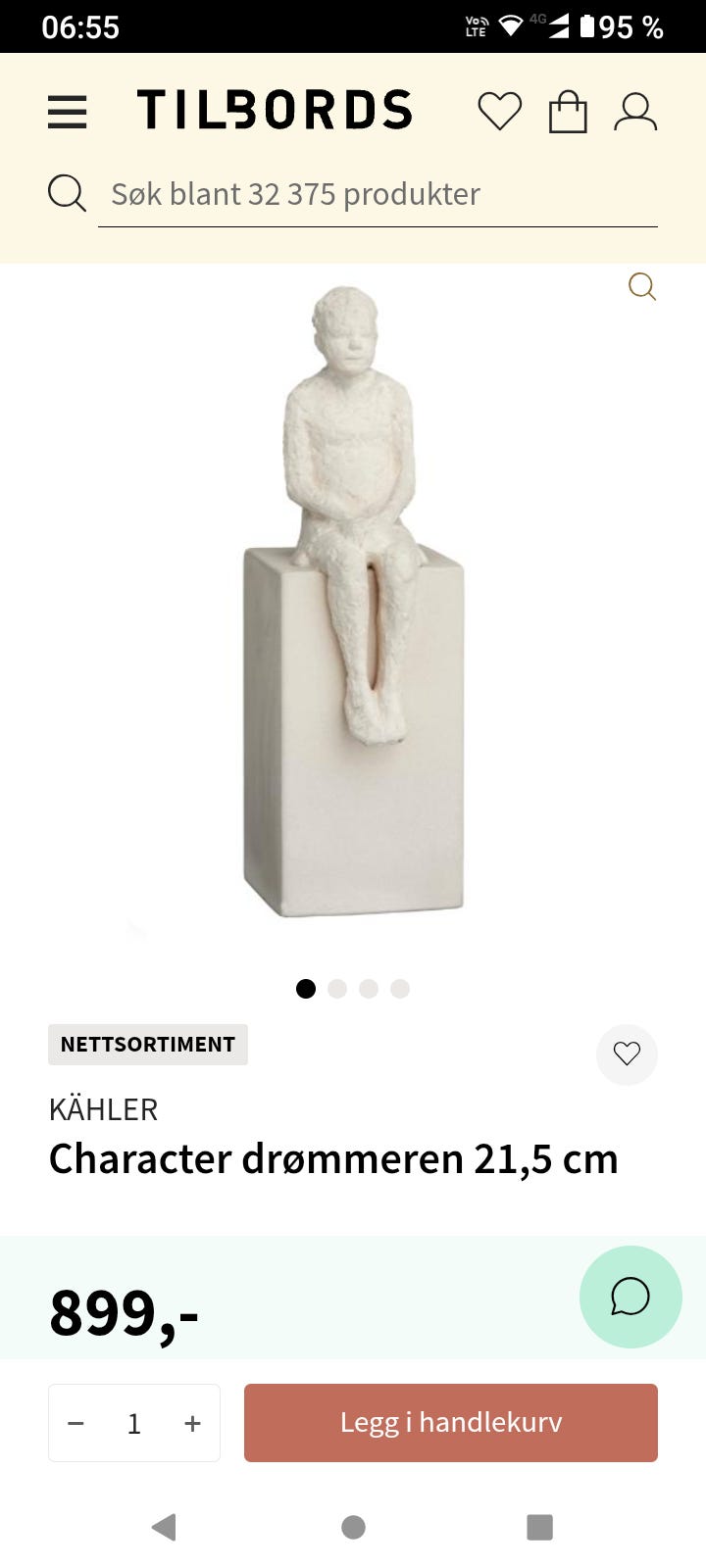Select the second carousel dot
The image size is (706, 1568).
(337, 989)
